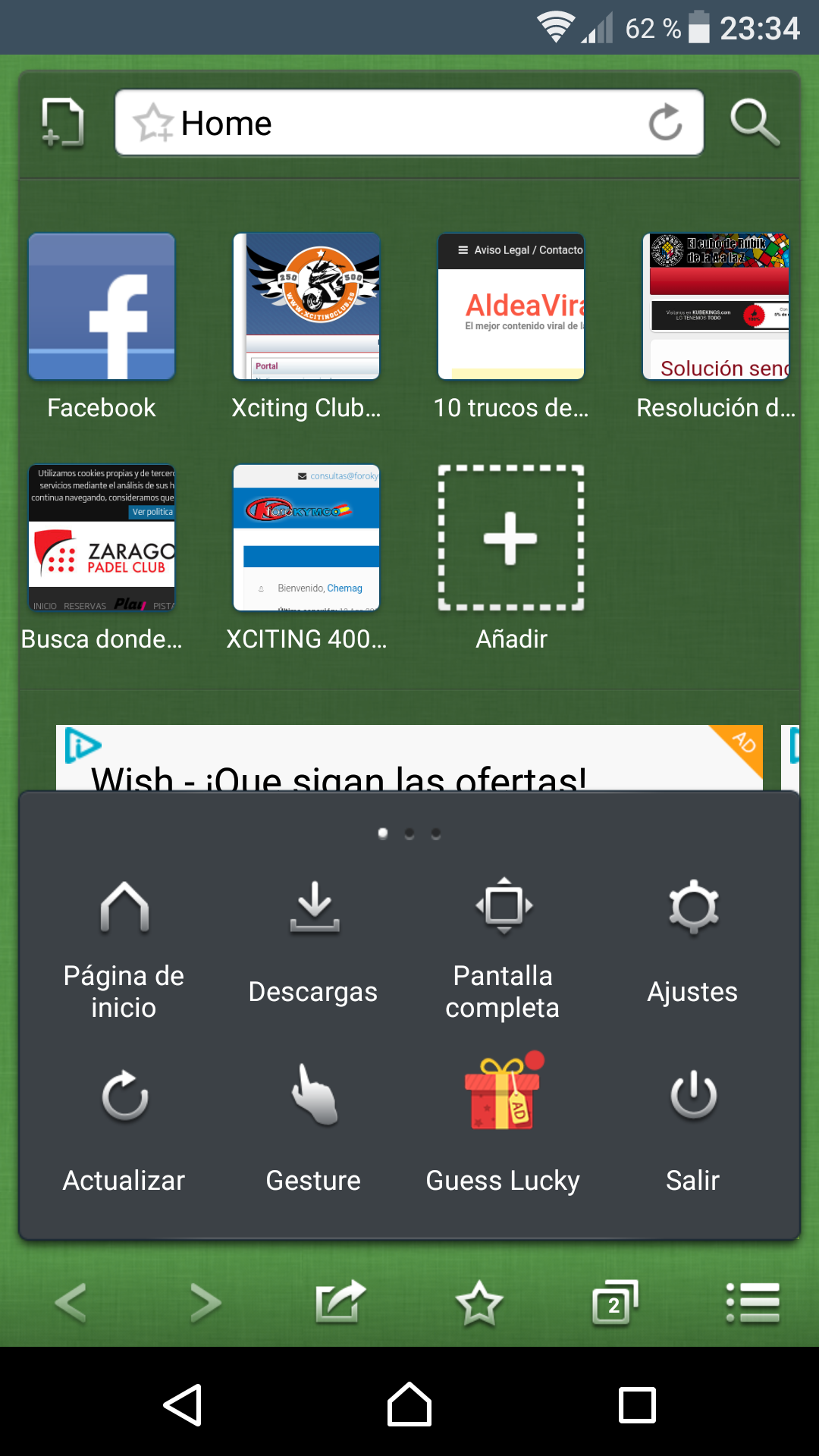Screen dimensions: 819x1456
Task: Exit the browser with Salir
Action: (693, 1130)
